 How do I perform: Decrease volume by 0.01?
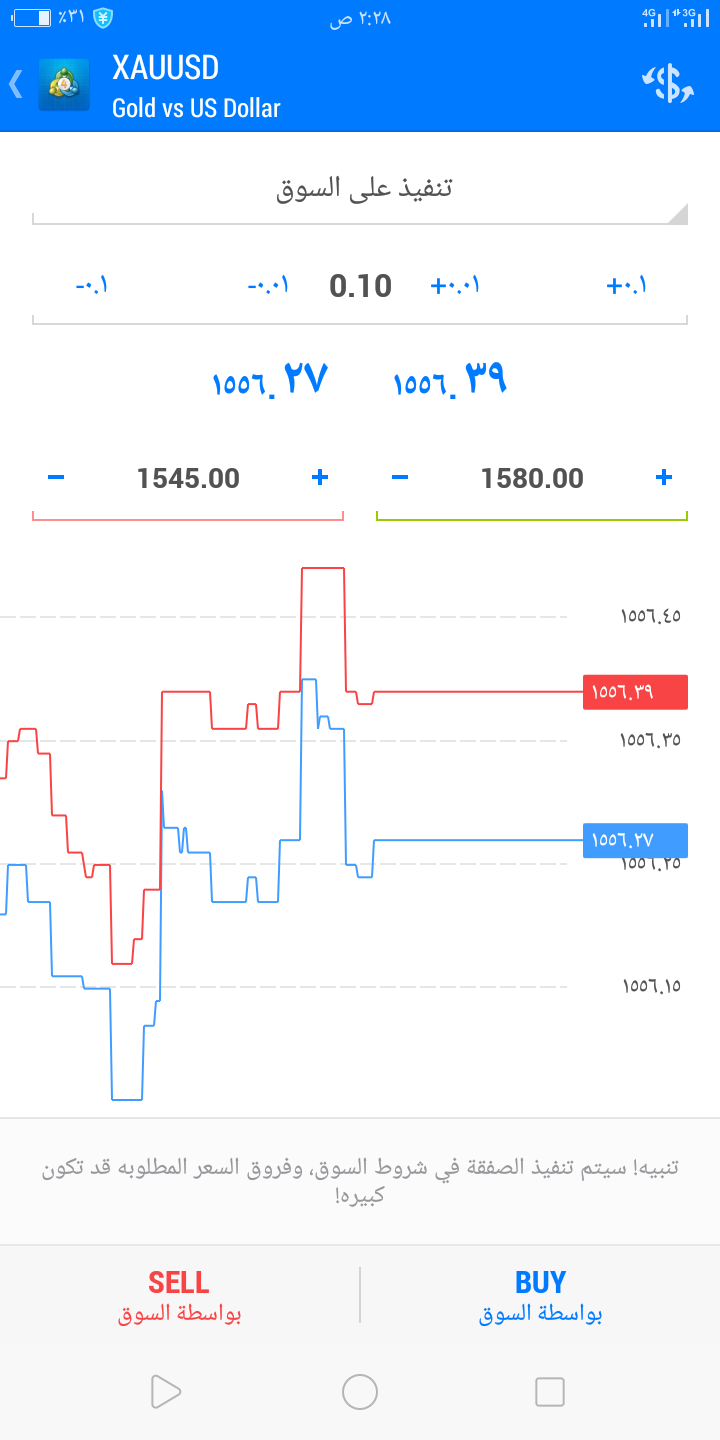pos(268,286)
